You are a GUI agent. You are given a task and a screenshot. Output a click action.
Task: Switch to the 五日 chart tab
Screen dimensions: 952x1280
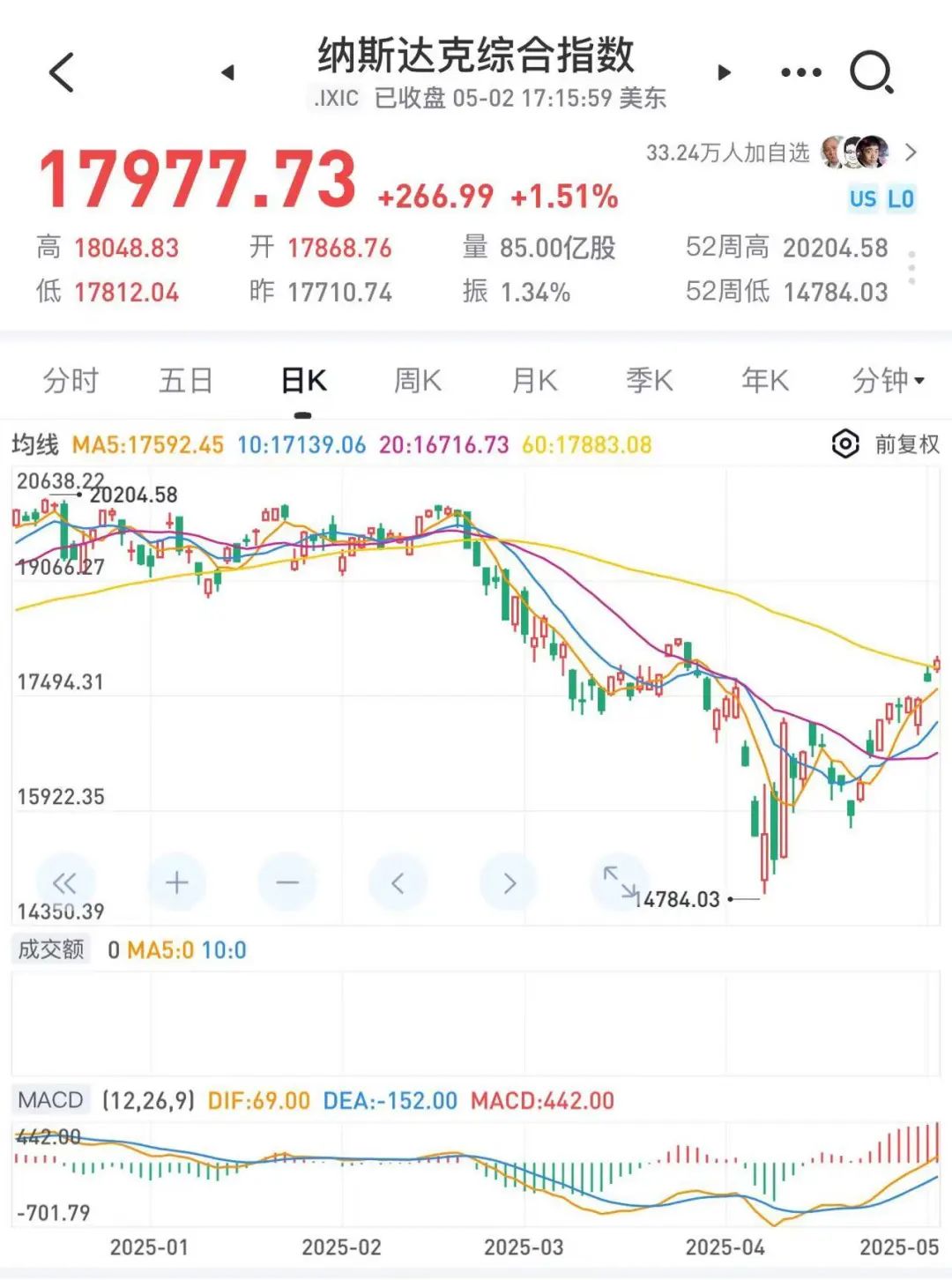[x=186, y=381]
